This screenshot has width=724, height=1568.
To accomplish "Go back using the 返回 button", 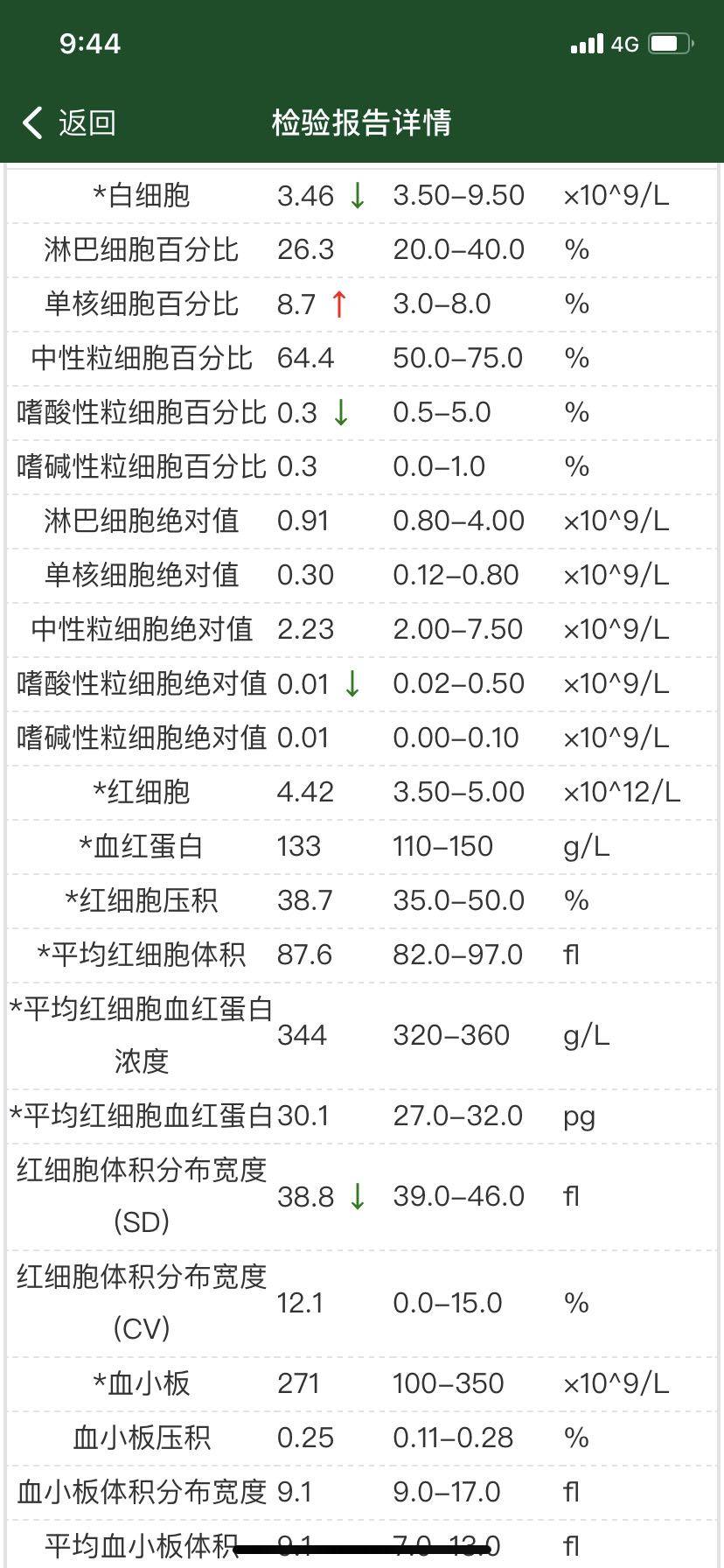I will click(x=70, y=122).
